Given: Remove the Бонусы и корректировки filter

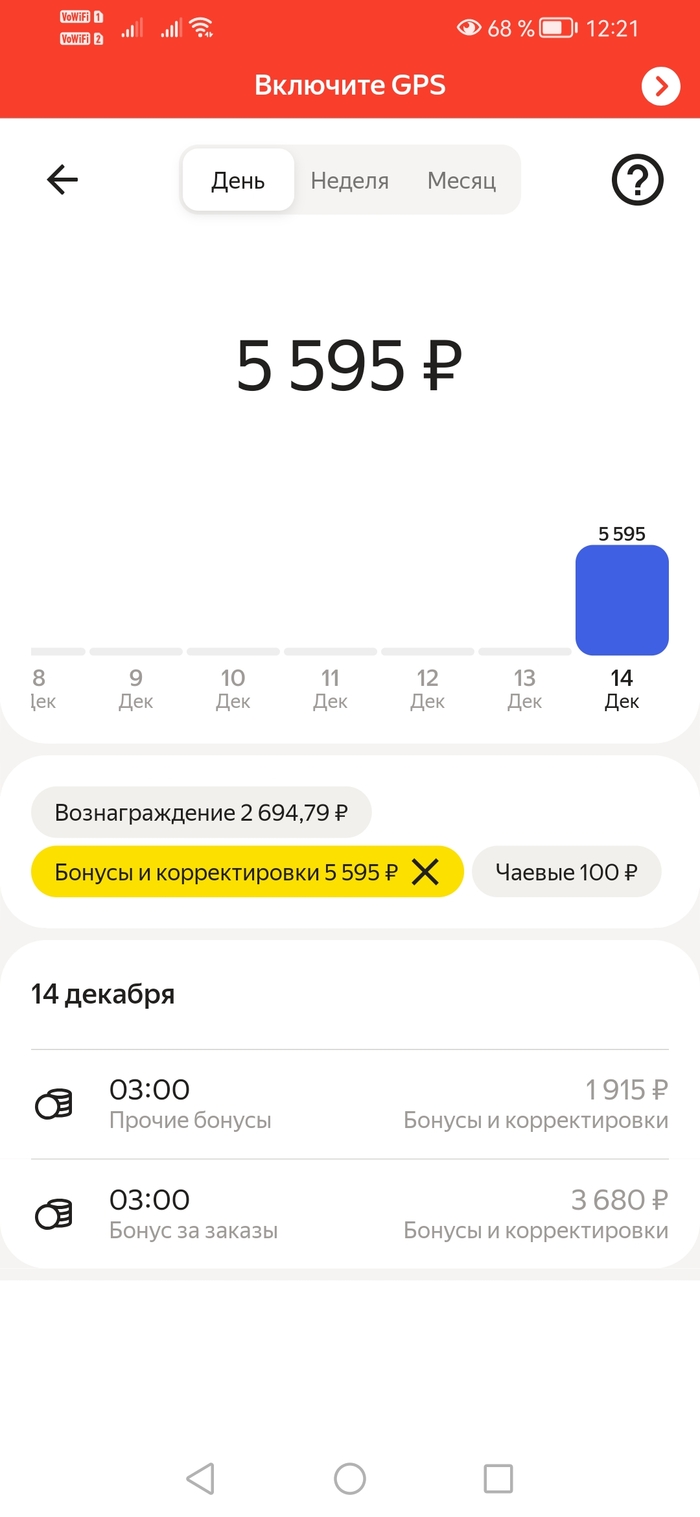Looking at the screenshot, I should coord(425,872).
